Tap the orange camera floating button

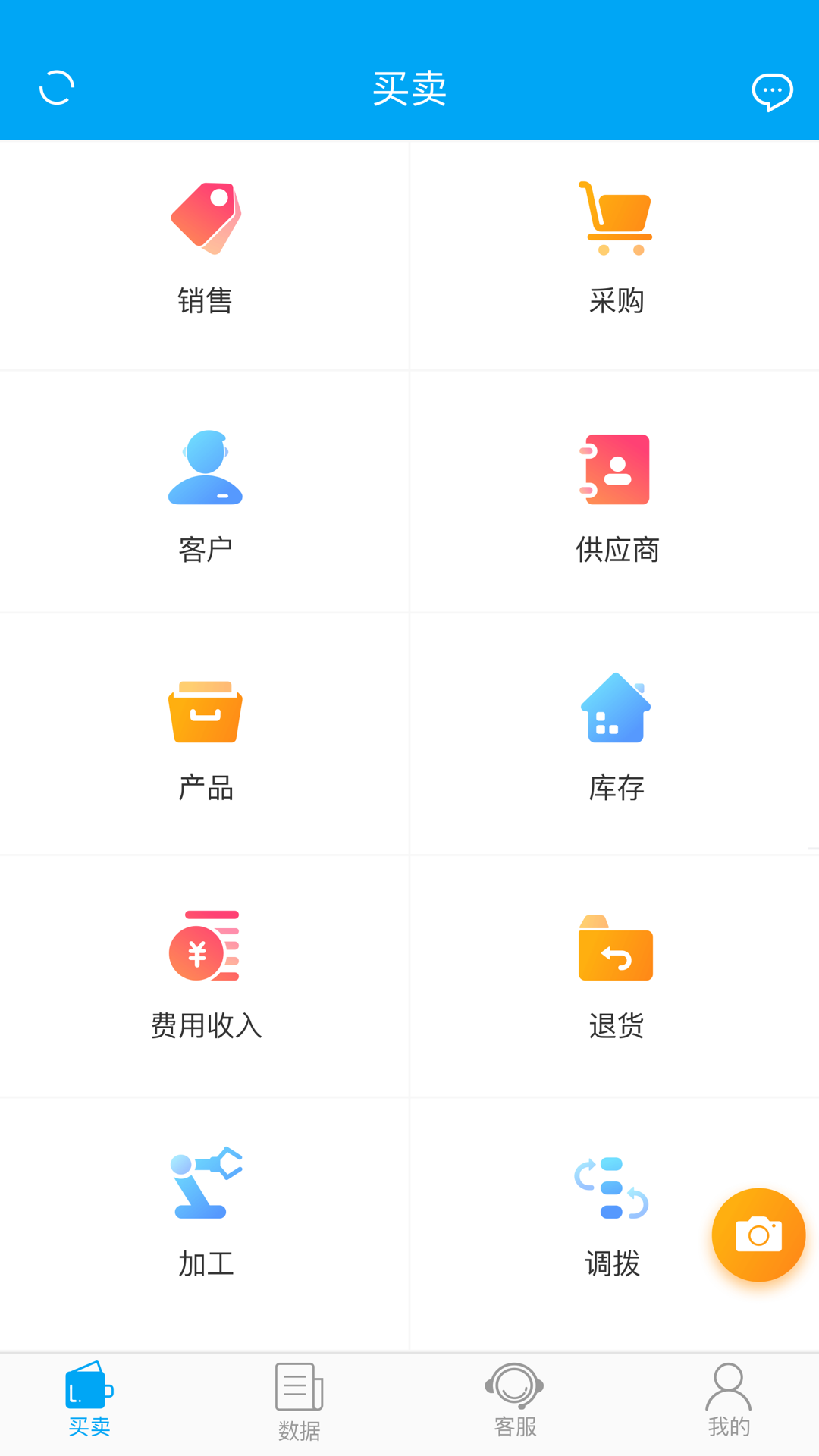tap(758, 1235)
